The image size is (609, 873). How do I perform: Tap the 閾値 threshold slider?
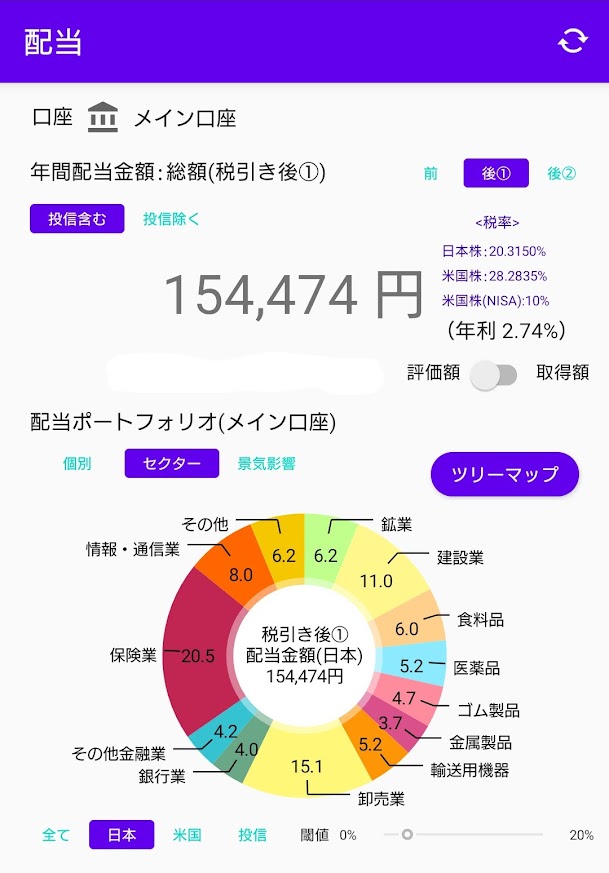[407, 834]
